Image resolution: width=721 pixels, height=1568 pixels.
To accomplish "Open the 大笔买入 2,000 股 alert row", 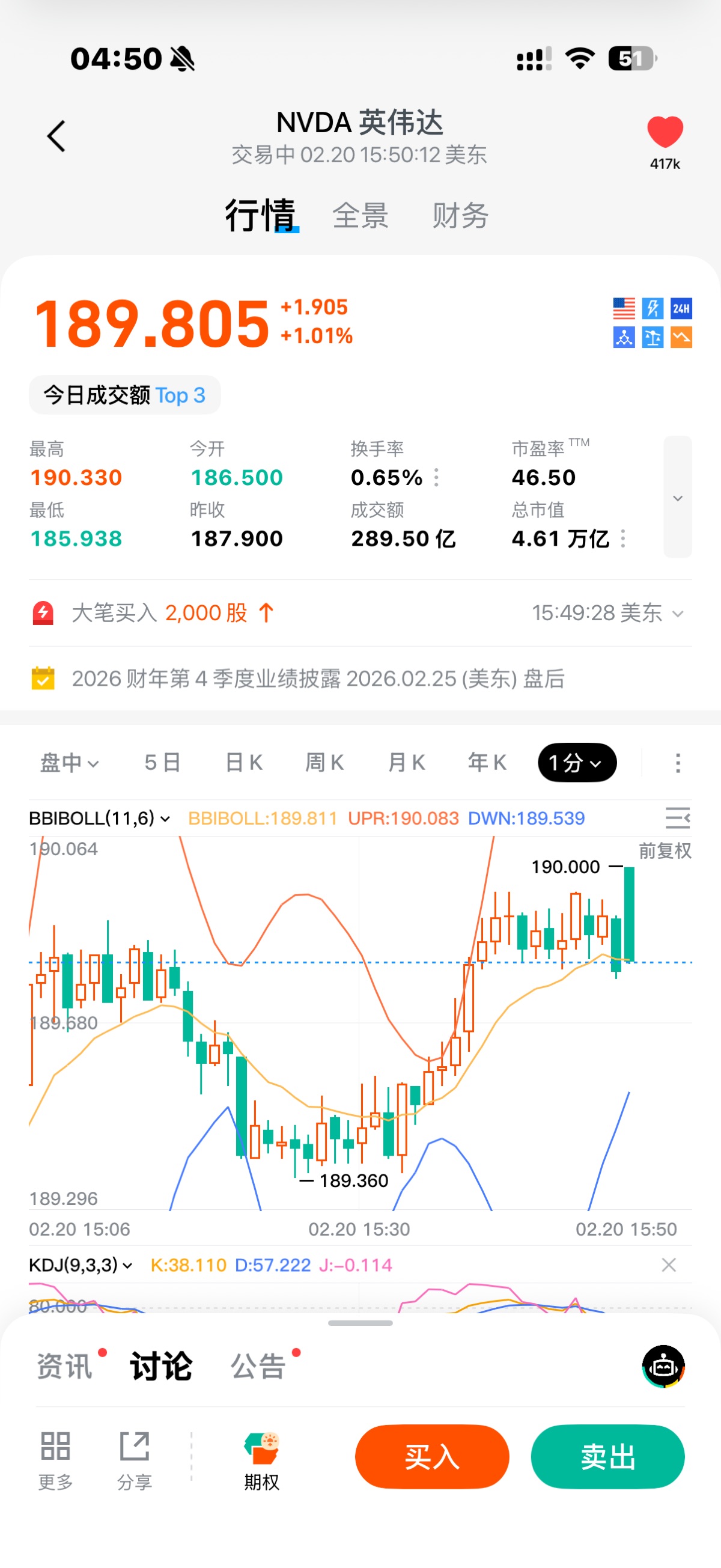I will 360,613.
